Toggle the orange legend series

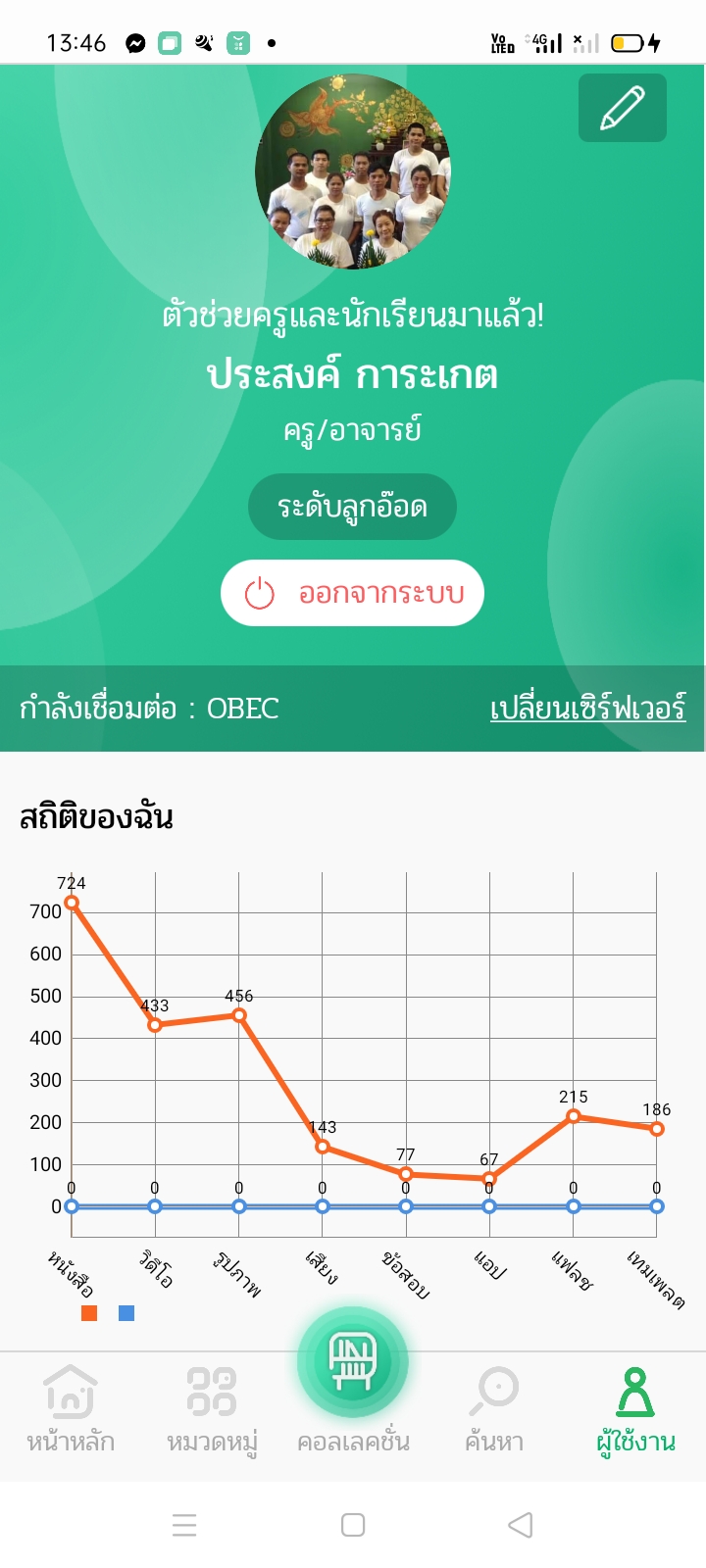(x=89, y=1313)
